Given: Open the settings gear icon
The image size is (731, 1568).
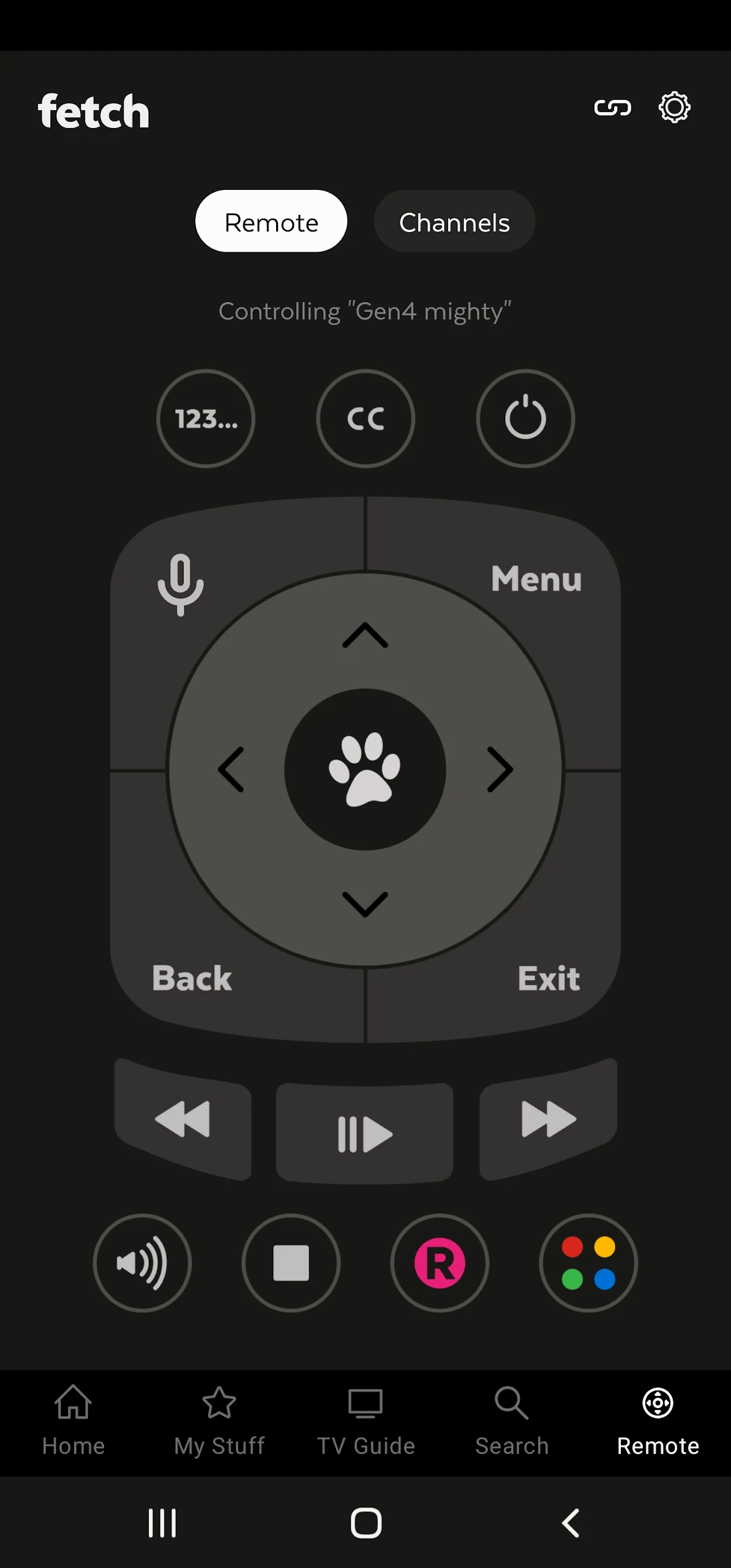Looking at the screenshot, I should click(x=674, y=108).
